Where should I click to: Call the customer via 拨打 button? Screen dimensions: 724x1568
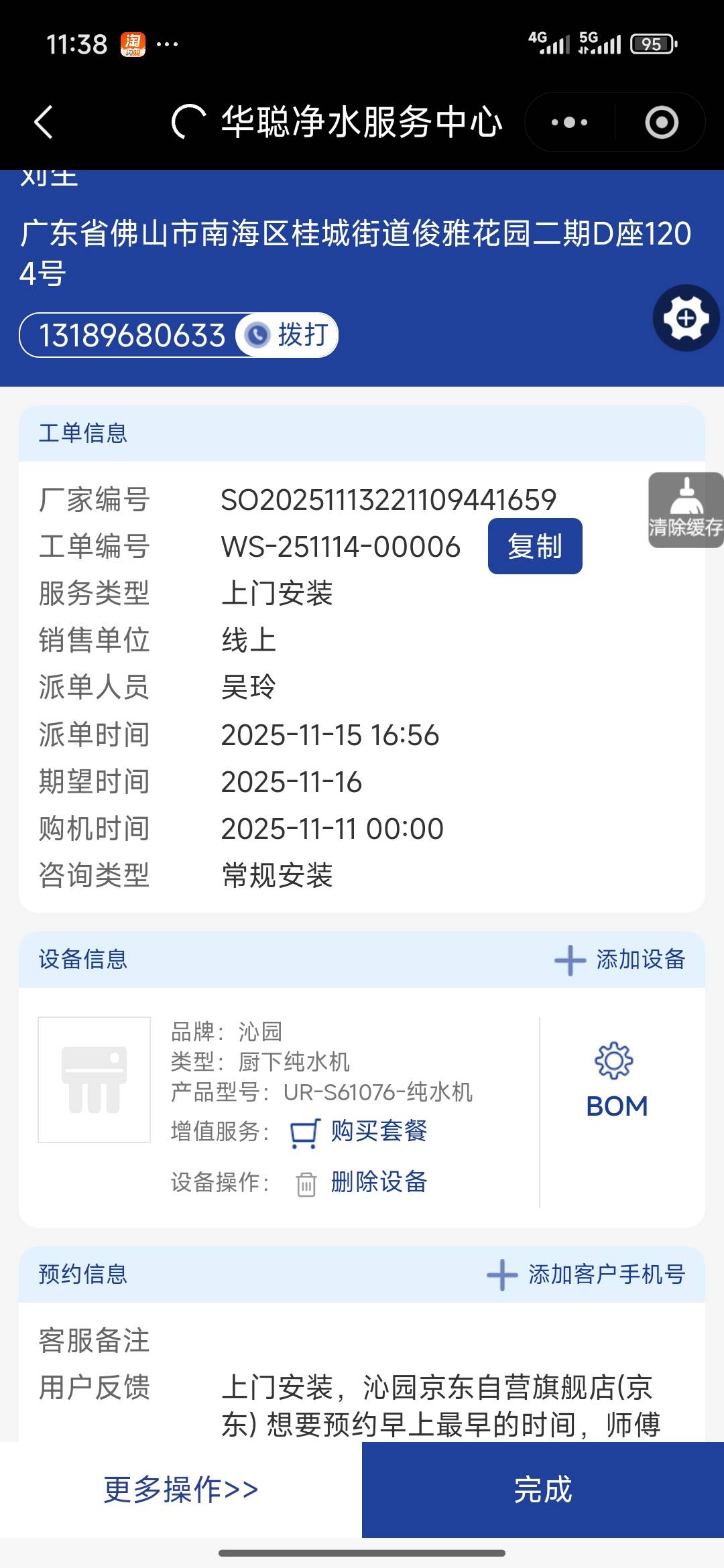point(288,335)
